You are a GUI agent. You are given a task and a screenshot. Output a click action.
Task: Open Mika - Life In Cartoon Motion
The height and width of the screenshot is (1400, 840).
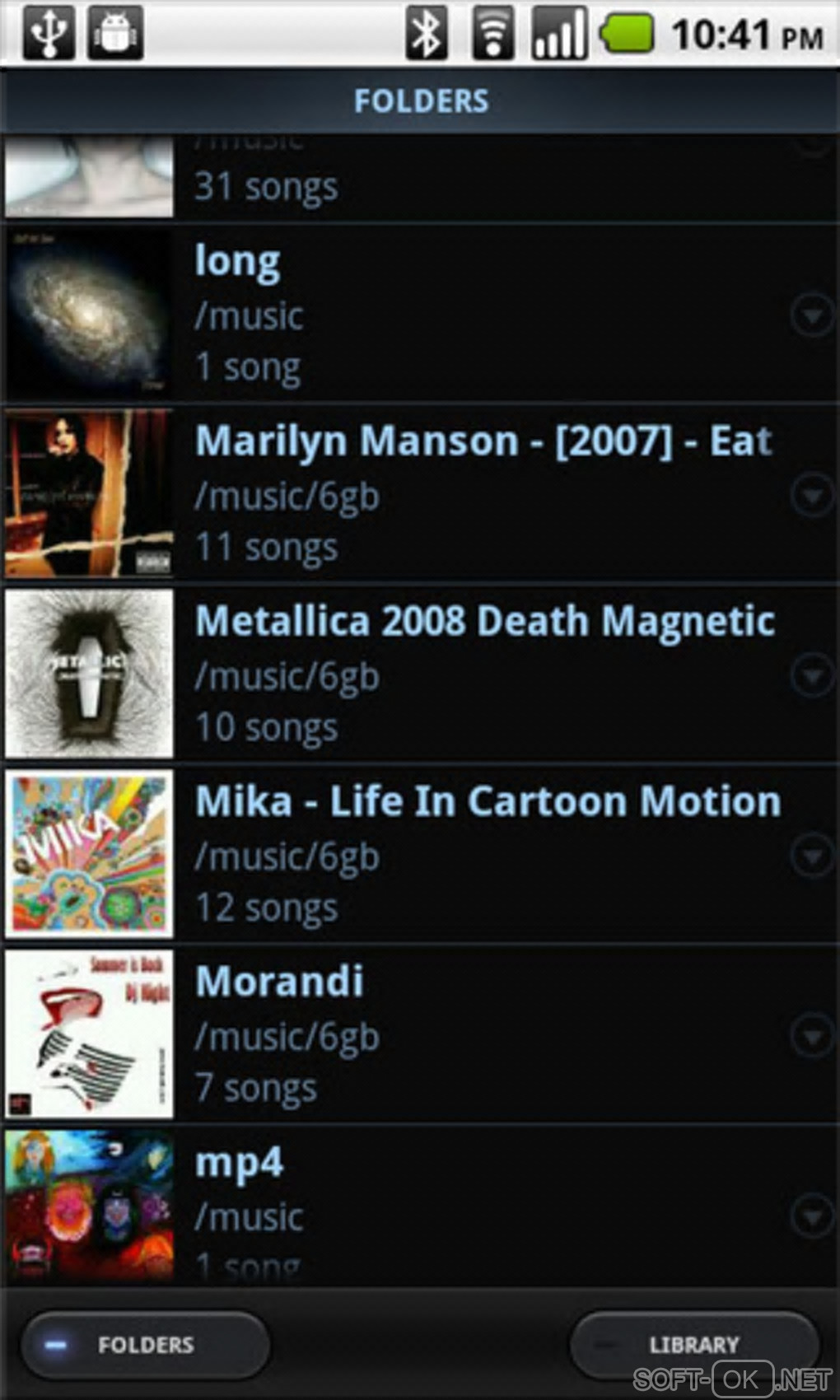412,855
